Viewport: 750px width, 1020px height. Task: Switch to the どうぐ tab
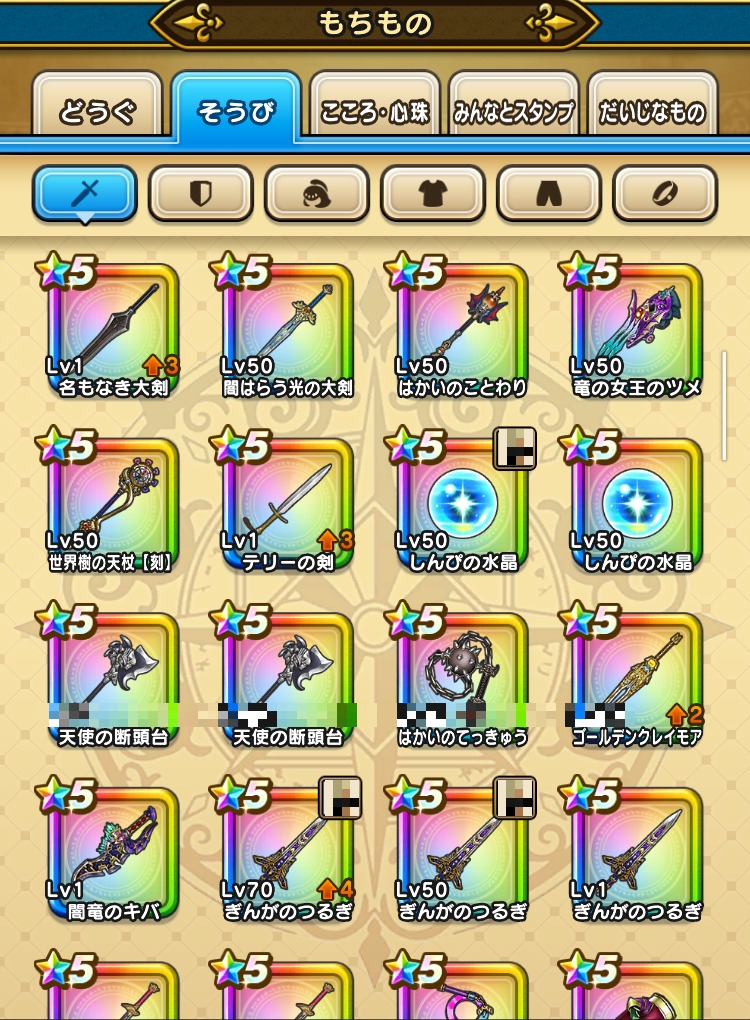(x=97, y=111)
